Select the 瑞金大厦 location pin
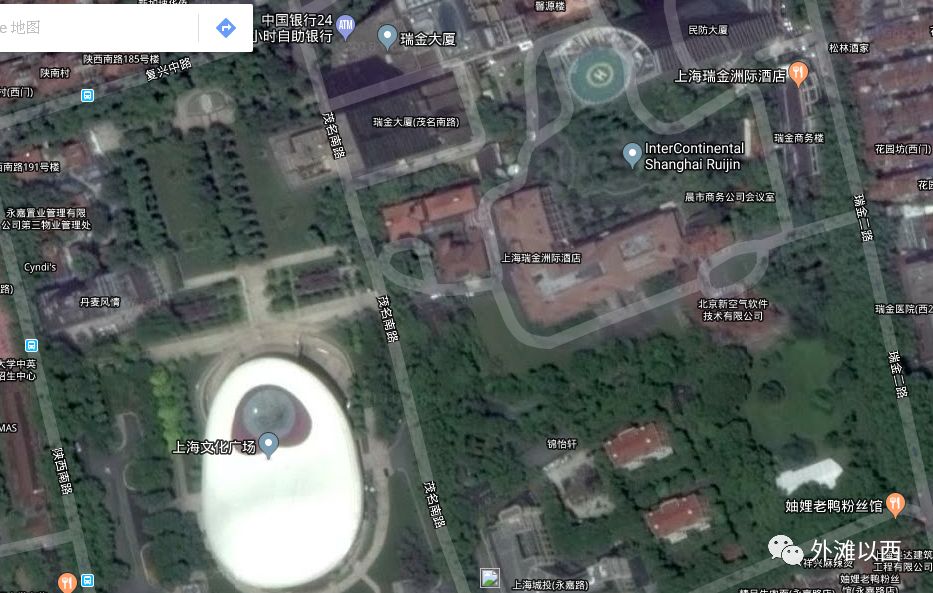 pyautogui.click(x=387, y=37)
